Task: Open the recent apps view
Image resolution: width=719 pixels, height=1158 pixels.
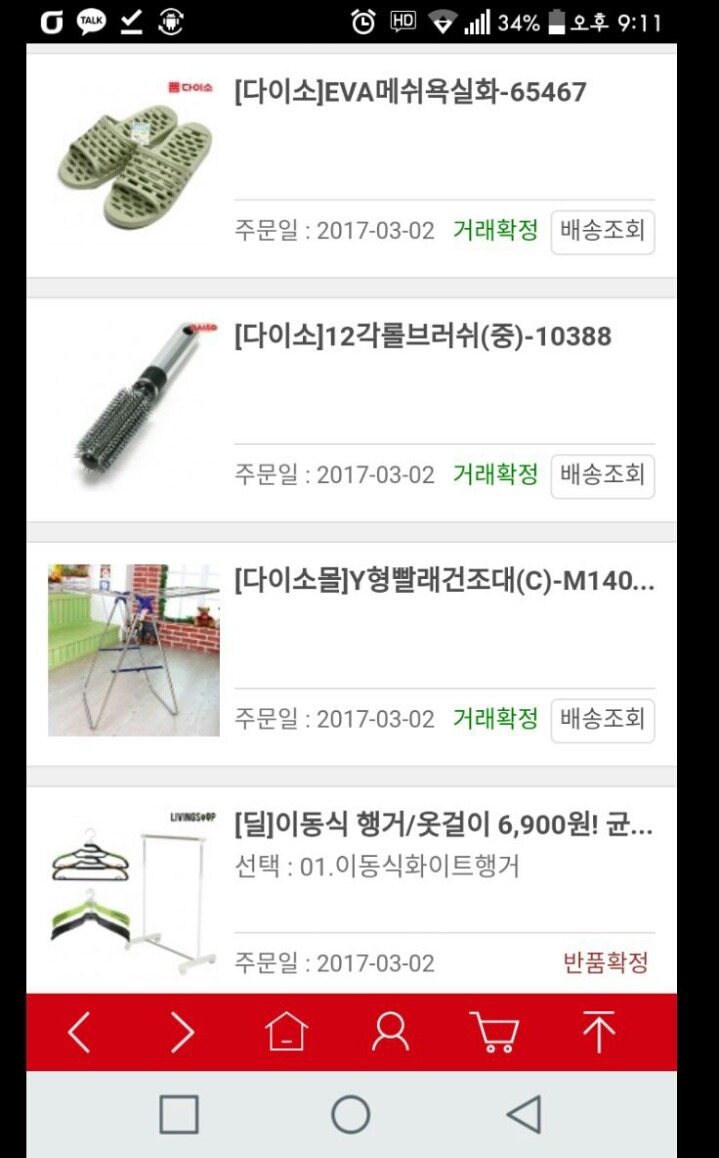Action: [179, 1114]
